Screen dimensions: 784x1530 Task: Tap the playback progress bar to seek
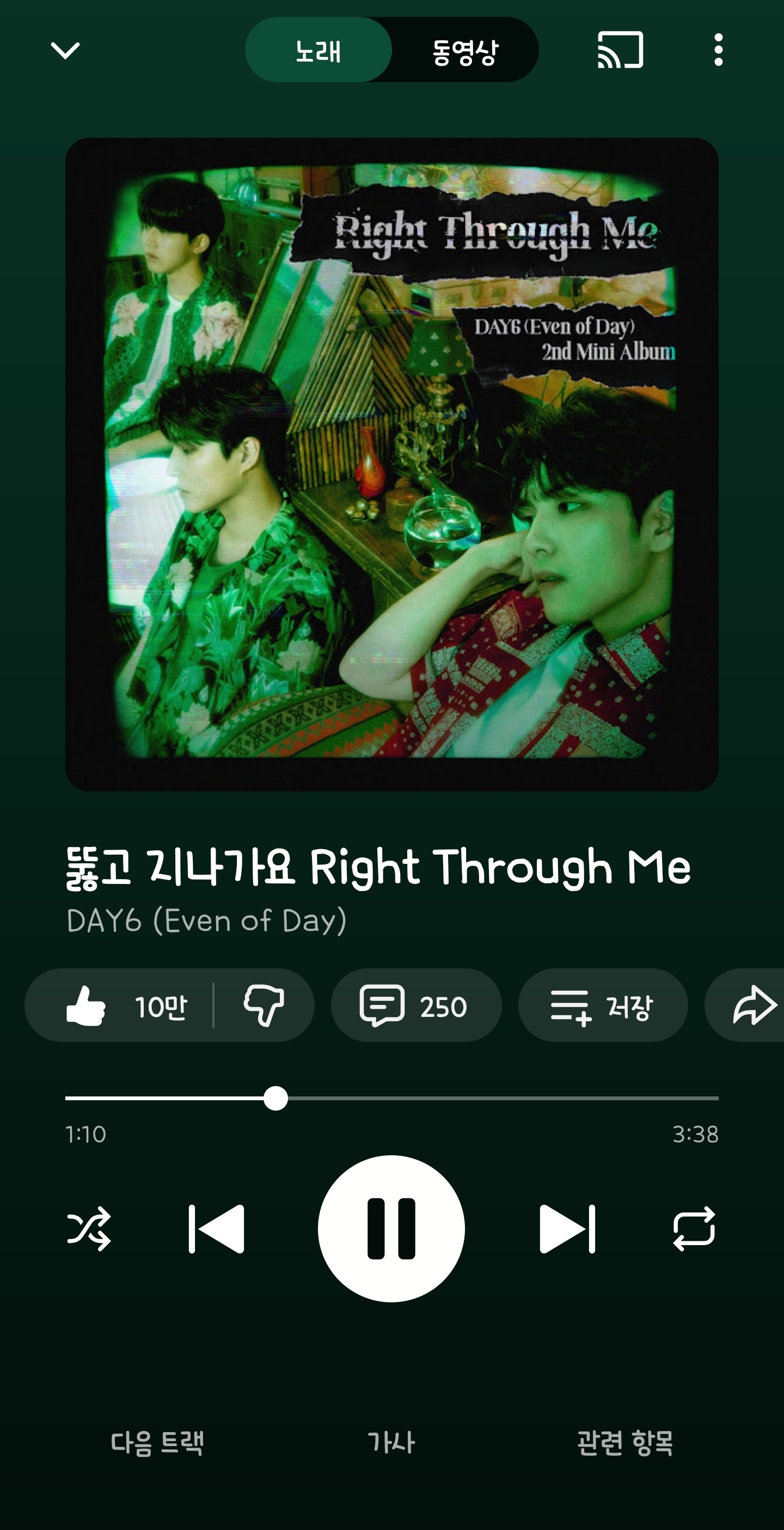475,1099
